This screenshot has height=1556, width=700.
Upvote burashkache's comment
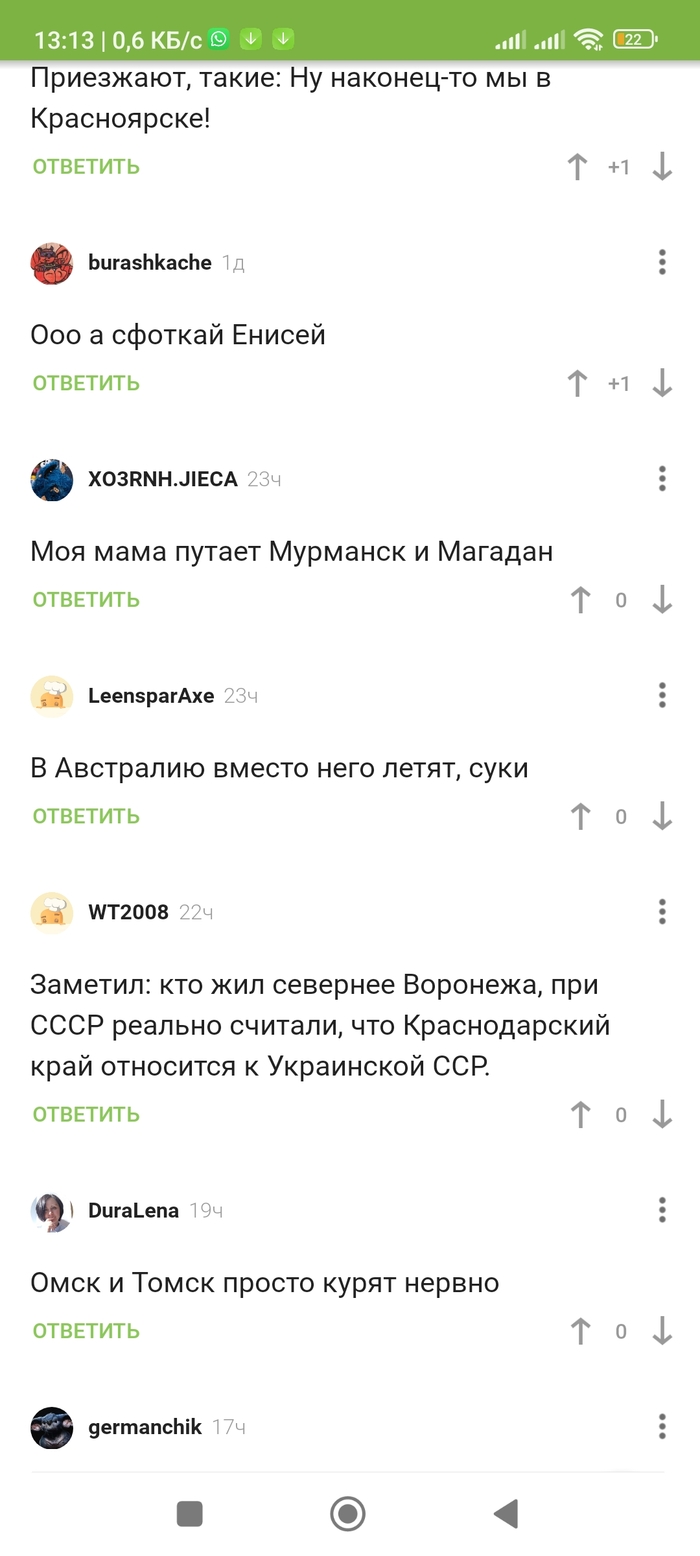tap(577, 383)
